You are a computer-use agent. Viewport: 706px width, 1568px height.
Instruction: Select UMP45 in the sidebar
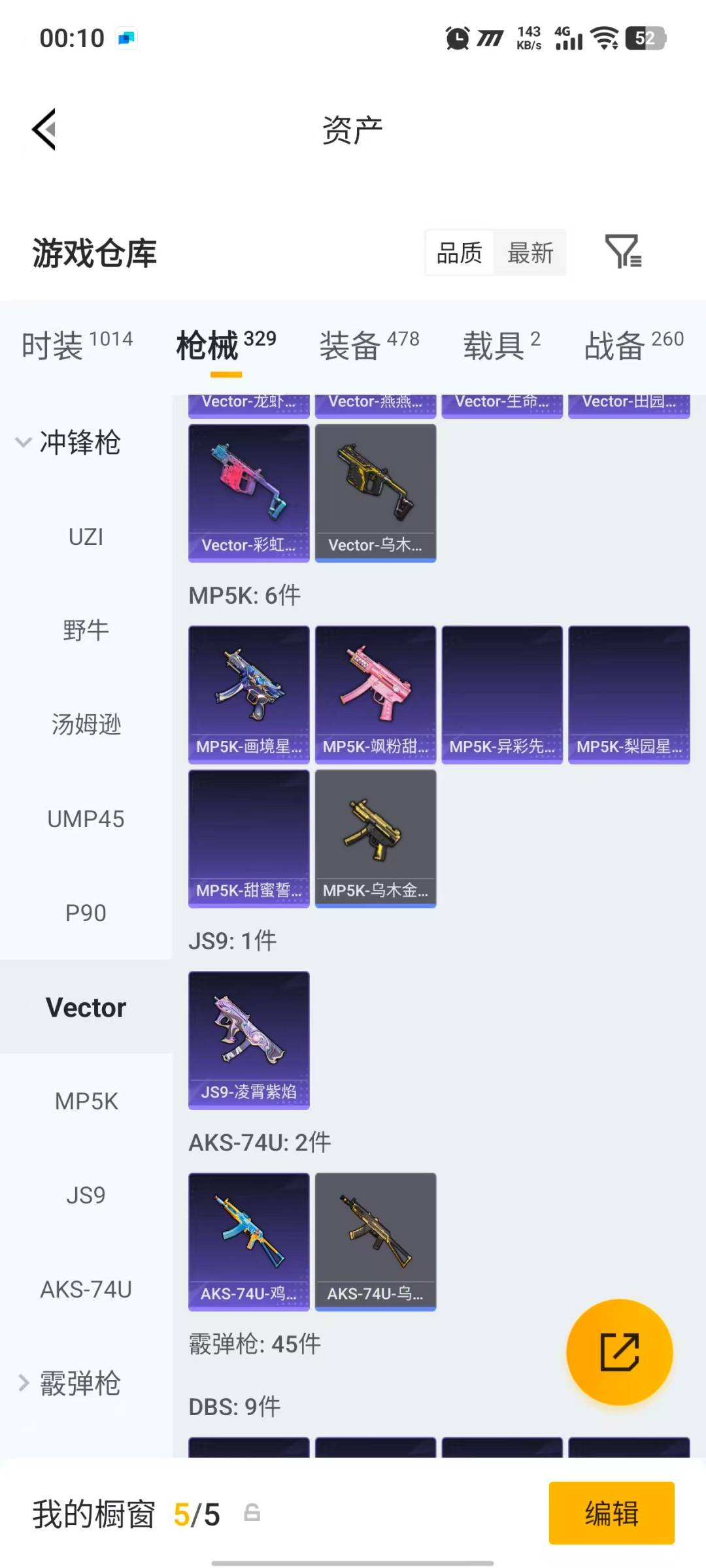click(x=86, y=819)
